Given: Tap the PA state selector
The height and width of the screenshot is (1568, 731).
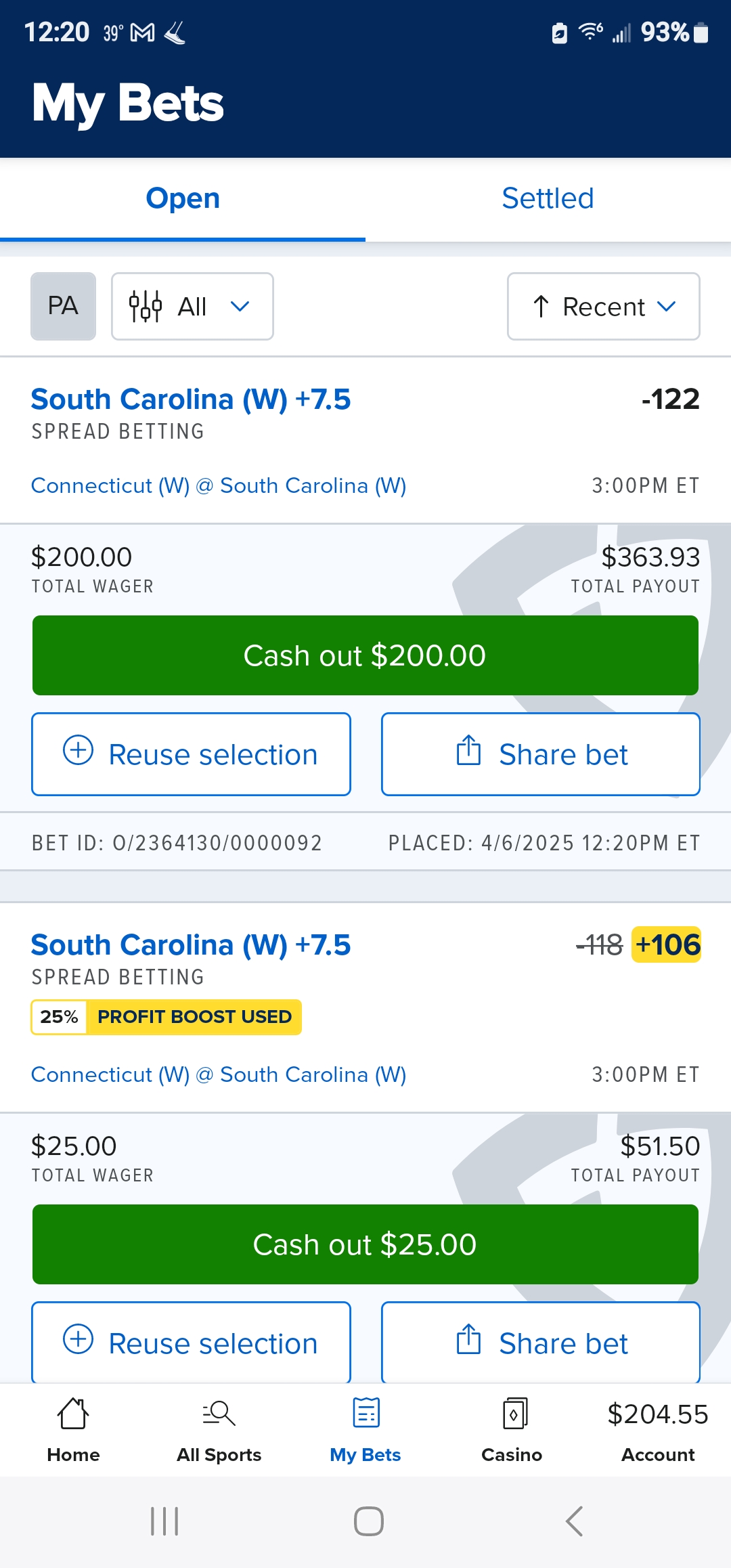Looking at the screenshot, I should 63,306.
